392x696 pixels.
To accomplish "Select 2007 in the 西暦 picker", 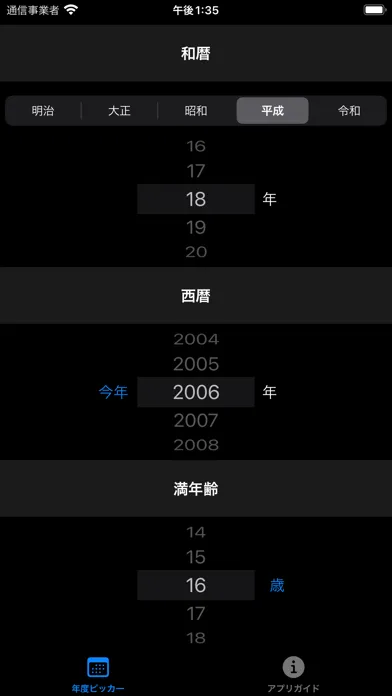I will 196,420.
